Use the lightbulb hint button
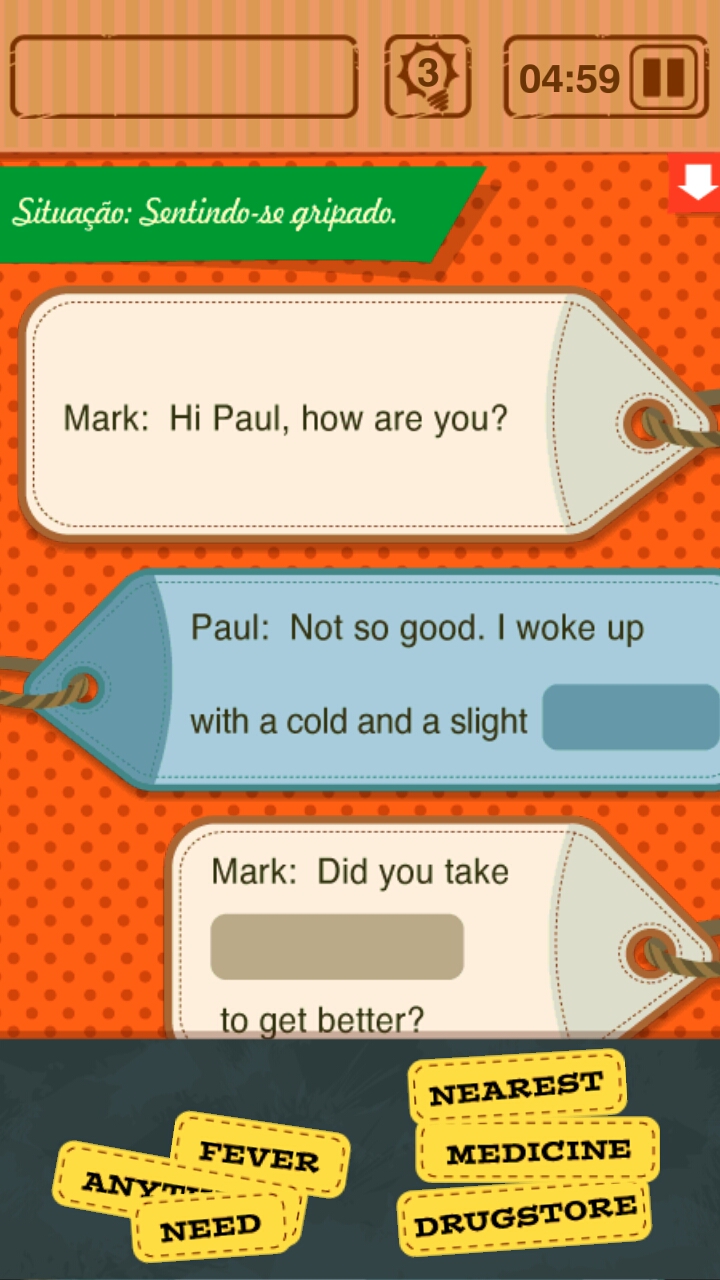Viewport: 720px width, 1280px height. [x=428, y=76]
